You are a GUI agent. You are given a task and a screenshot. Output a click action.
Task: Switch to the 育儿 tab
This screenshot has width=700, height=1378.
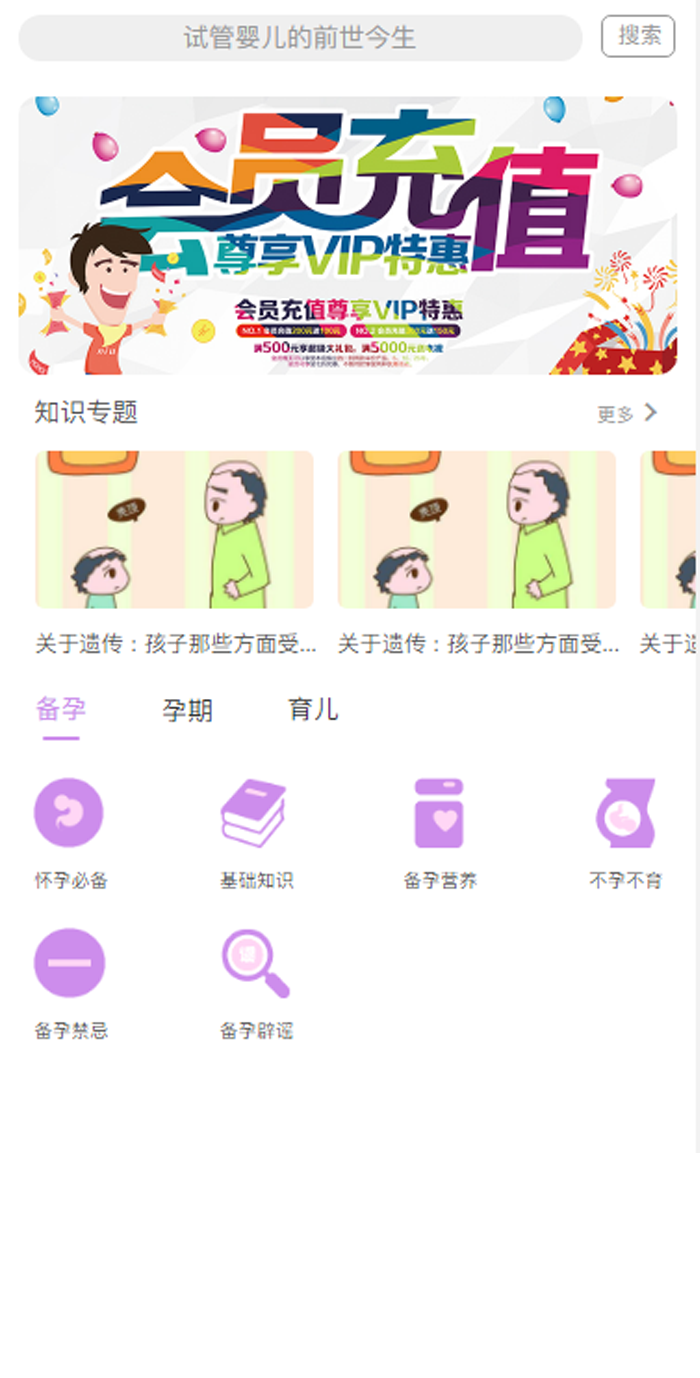[x=313, y=710]
